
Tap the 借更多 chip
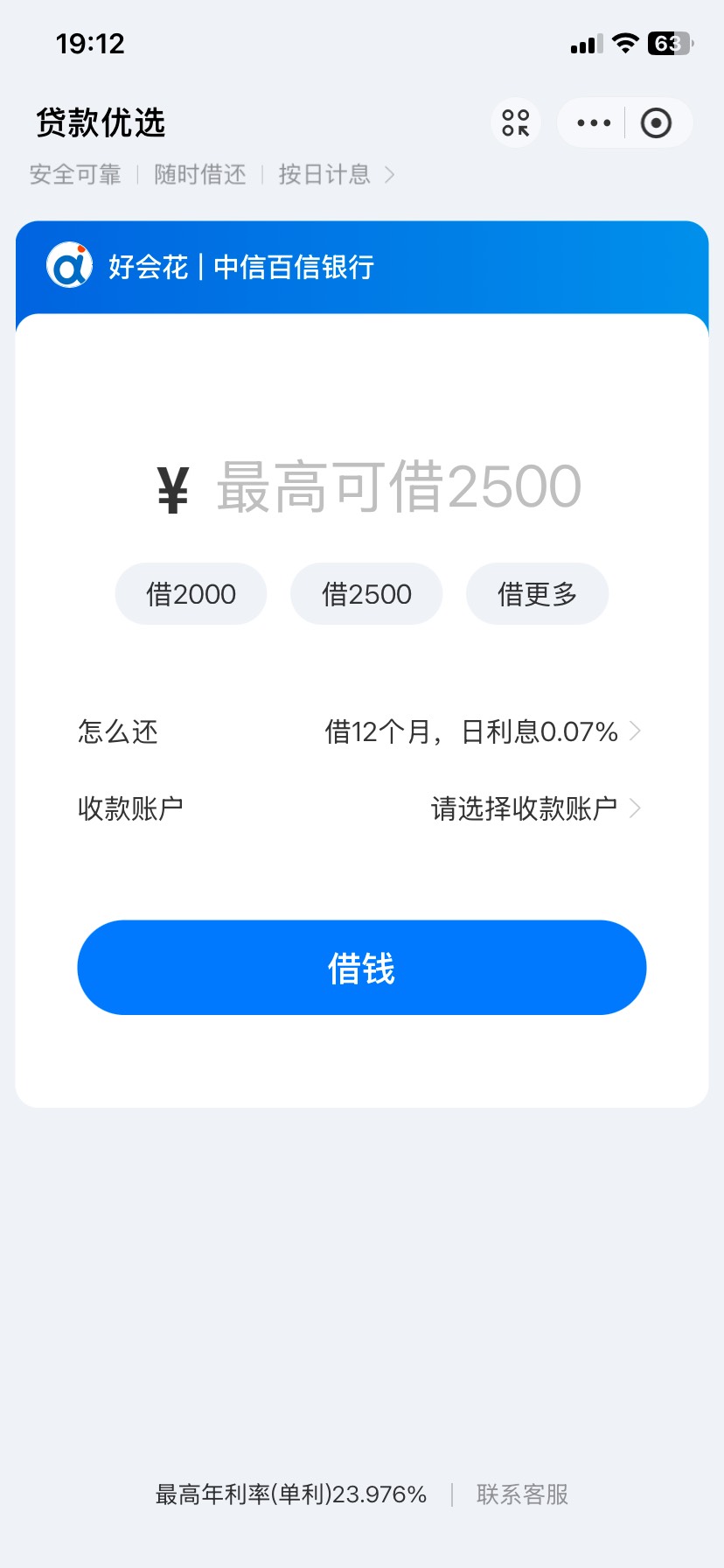537,594
